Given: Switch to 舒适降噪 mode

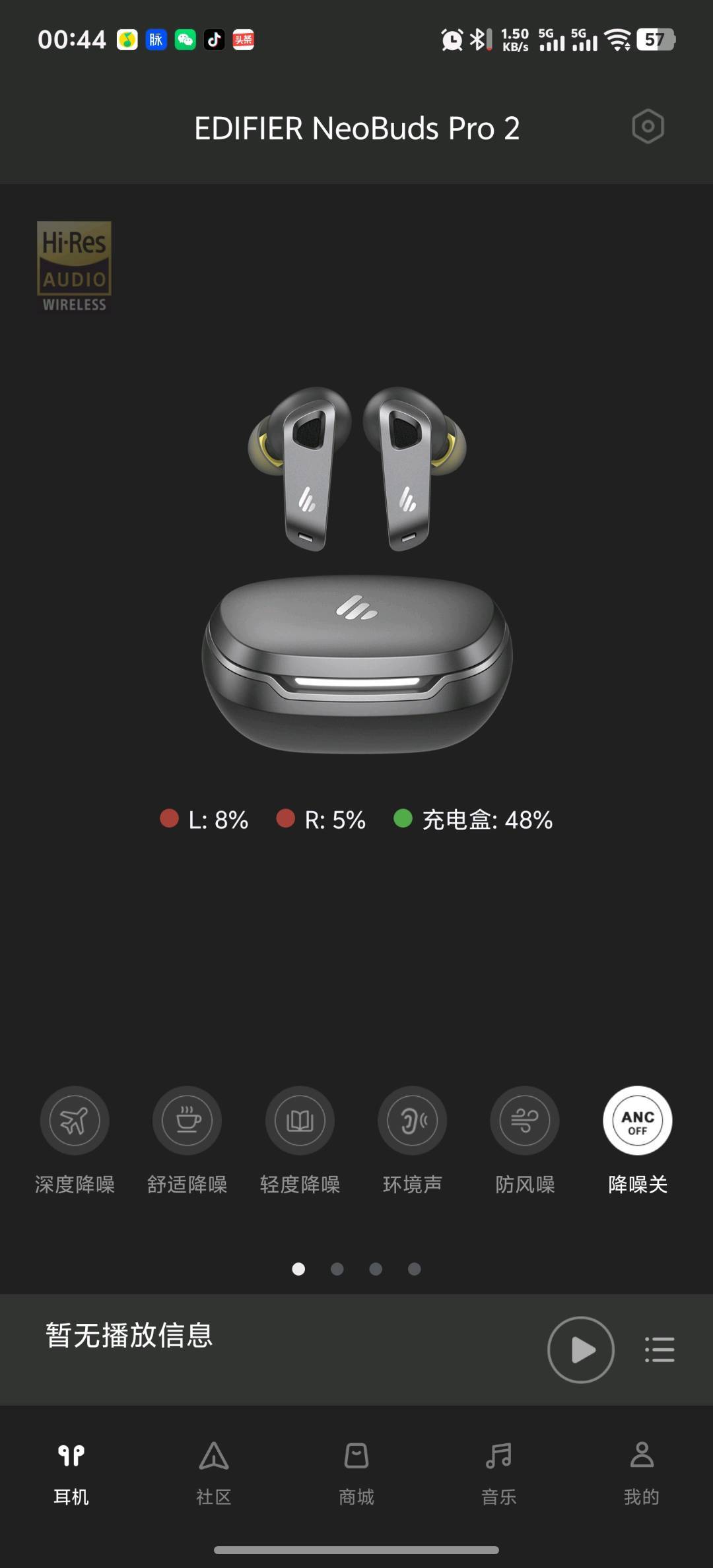Looking at the screenshot, I should point(187,1121).
